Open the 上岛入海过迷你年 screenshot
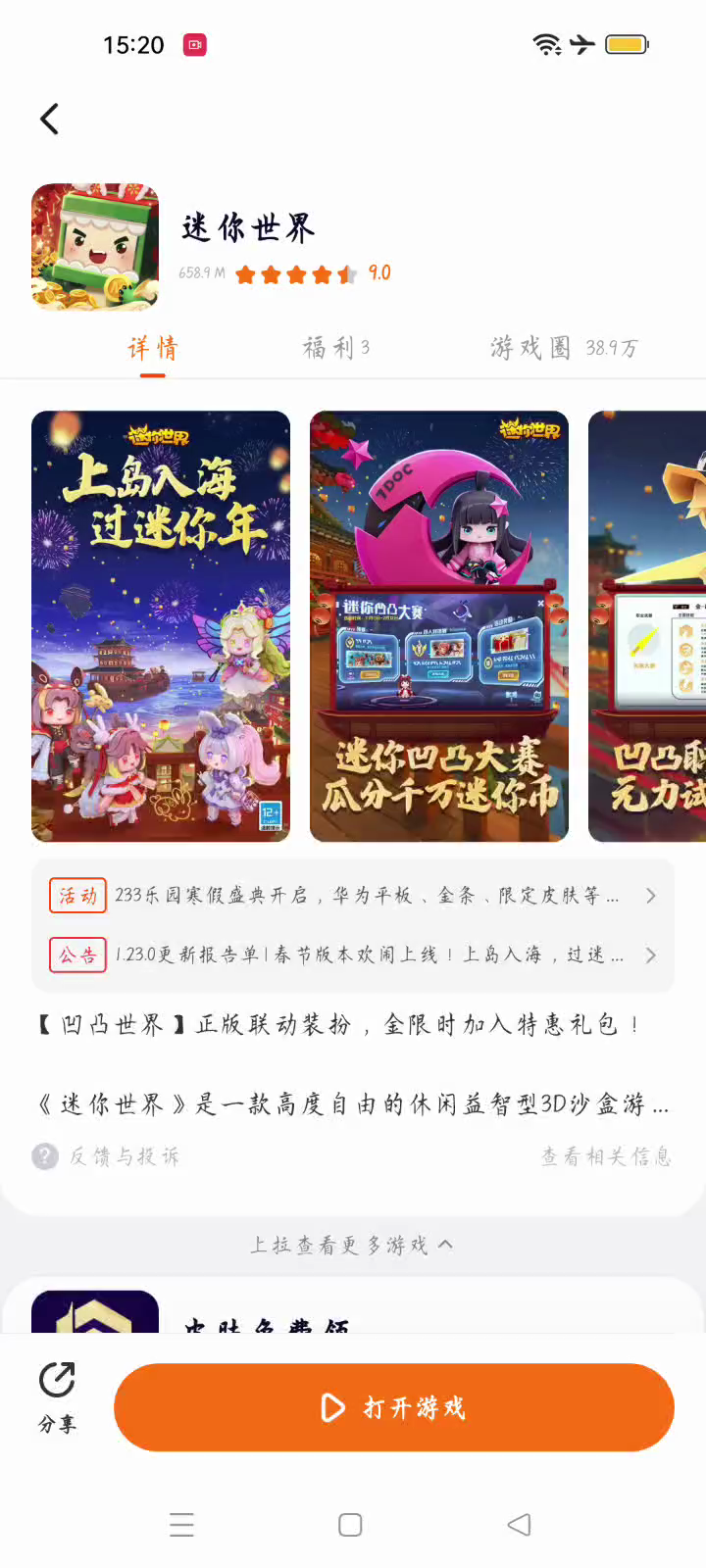The image size is (706, 1568). tap(161, 625)
